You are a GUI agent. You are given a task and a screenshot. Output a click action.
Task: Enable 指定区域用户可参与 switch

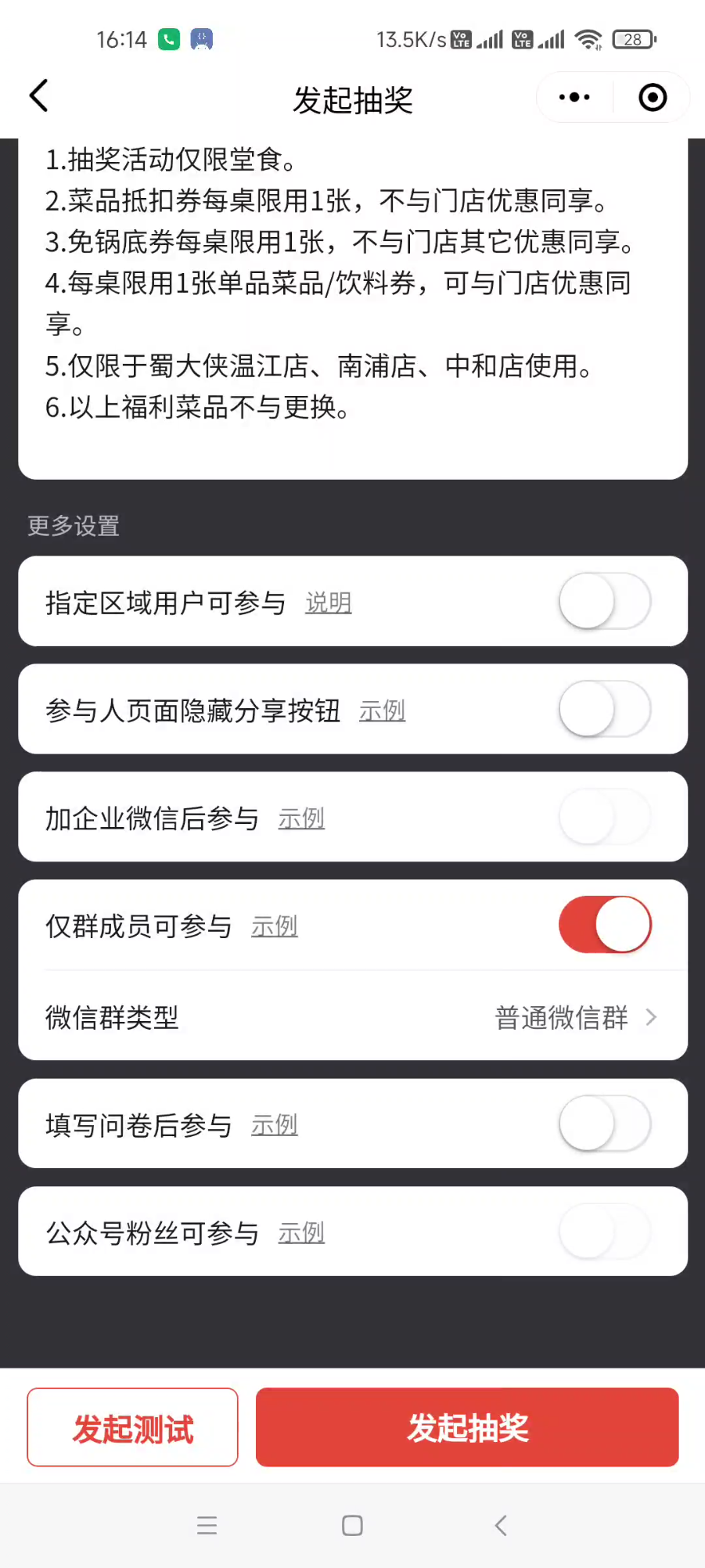[604, 602]
